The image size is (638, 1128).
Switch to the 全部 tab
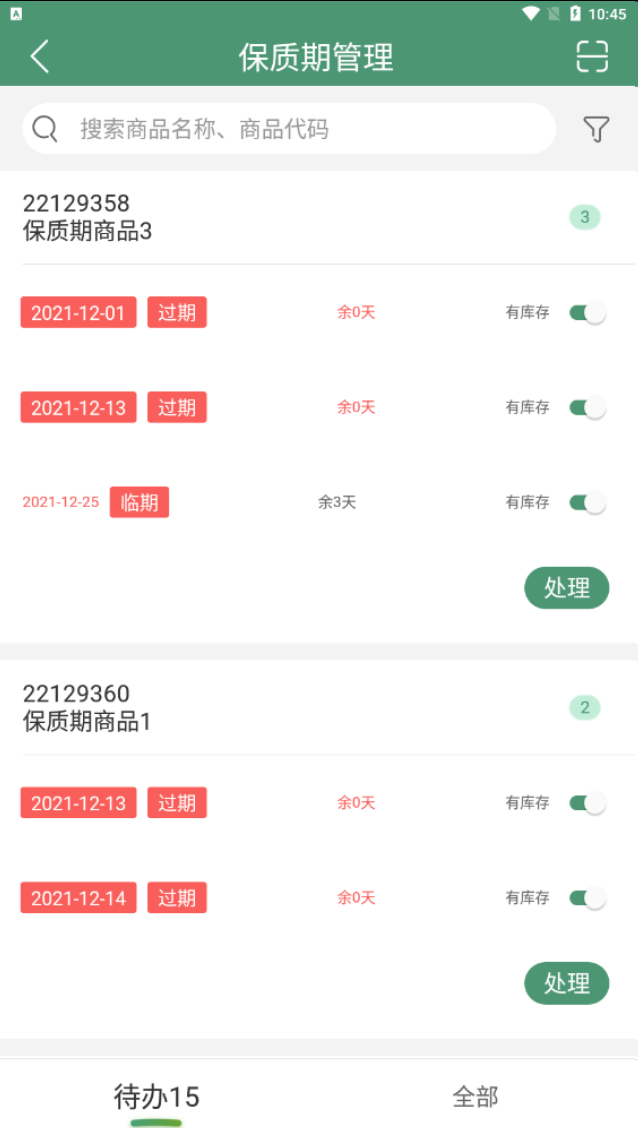click(475, 1096)
